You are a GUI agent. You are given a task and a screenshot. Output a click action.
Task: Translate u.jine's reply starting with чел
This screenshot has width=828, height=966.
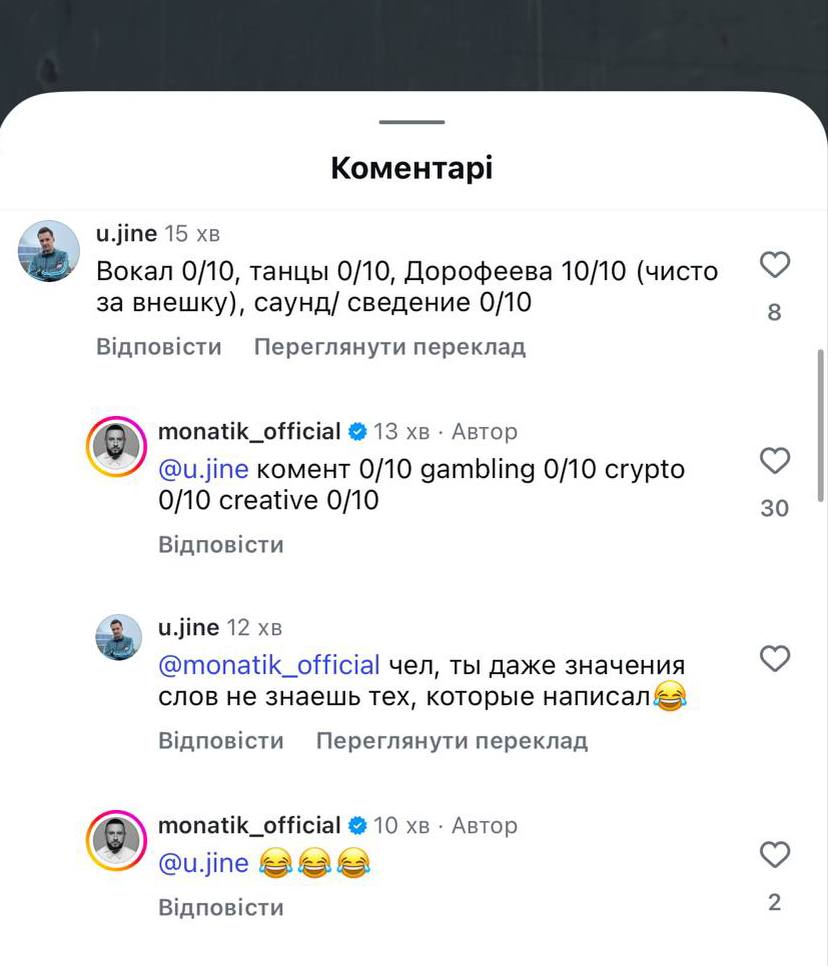[452, 741]
